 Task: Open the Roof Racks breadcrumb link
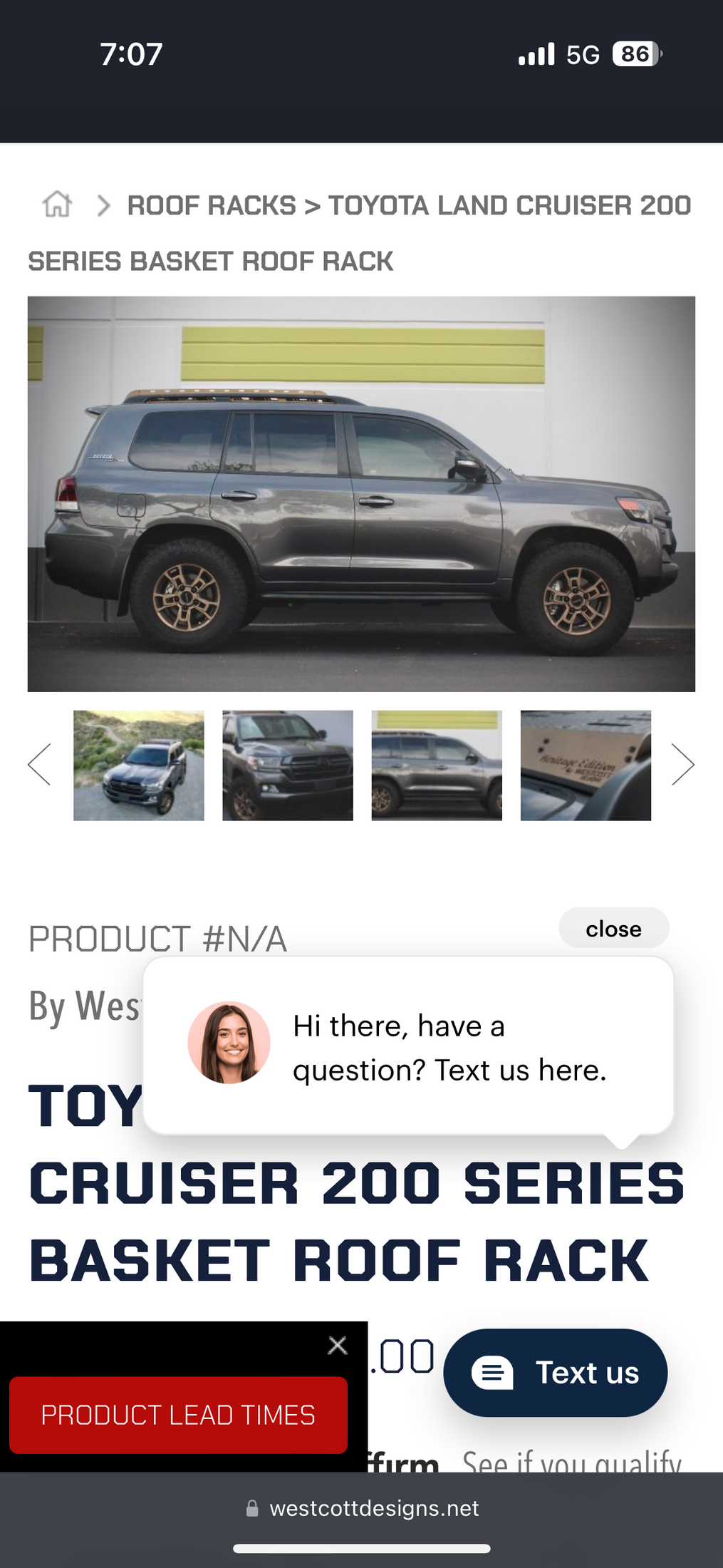pyautogui.click(x=212, y=205)
